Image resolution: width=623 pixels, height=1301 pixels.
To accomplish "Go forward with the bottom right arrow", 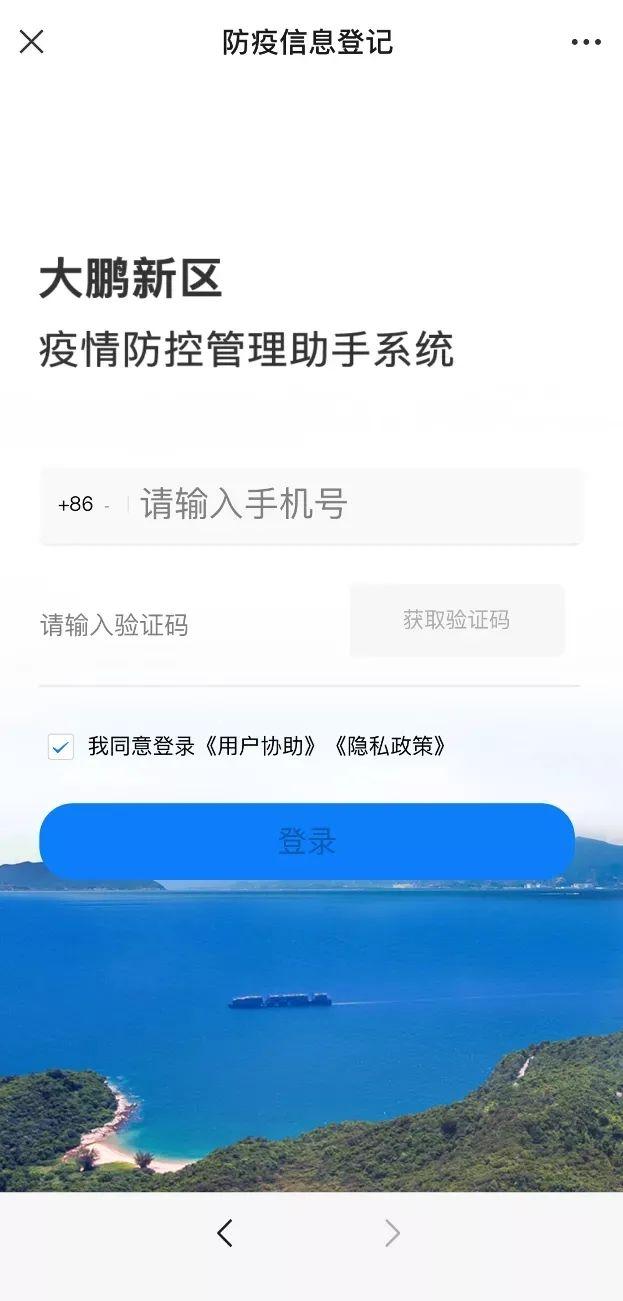I will click(392, 1234).
